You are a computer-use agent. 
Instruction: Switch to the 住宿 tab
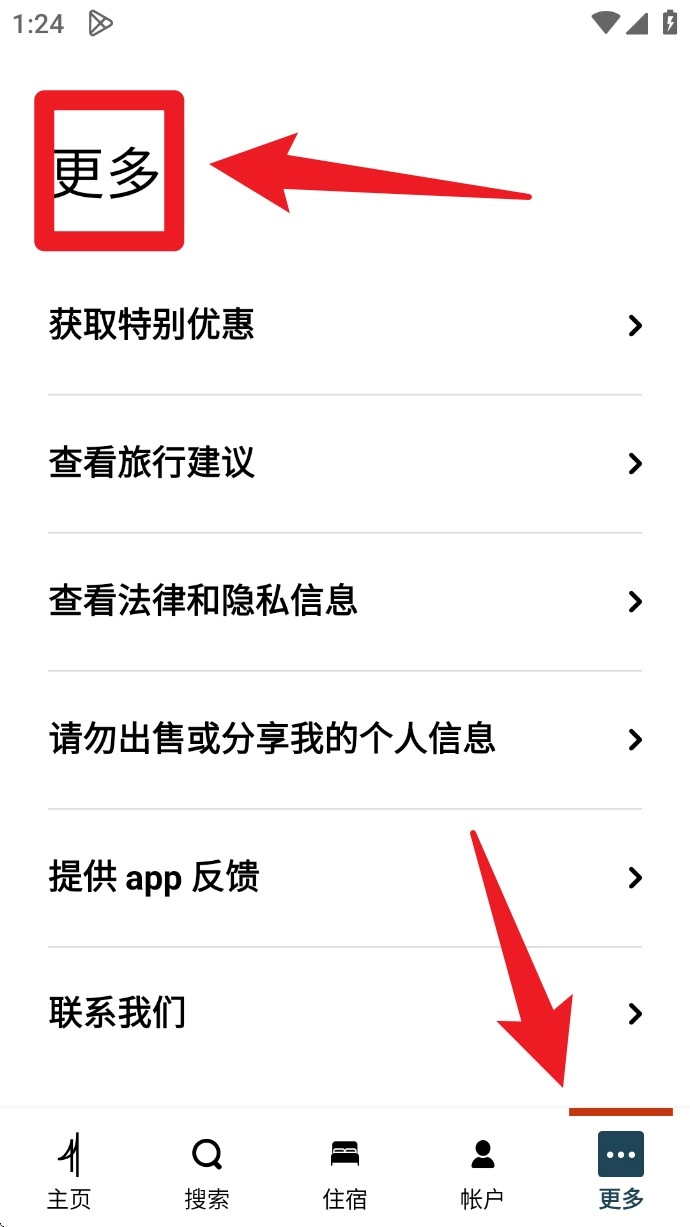tap(345, 1170)
